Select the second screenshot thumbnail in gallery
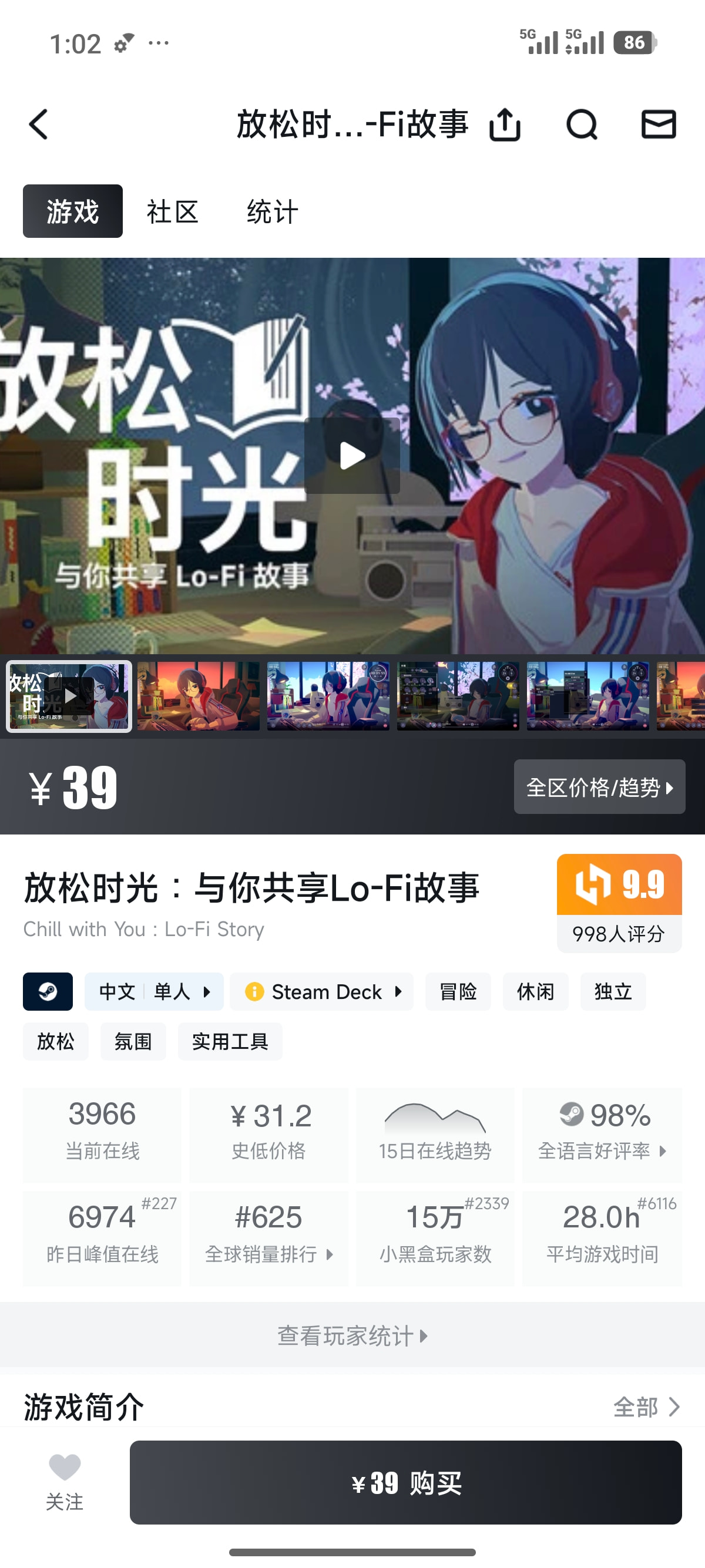Image resolution: width=705 pixels, height=1568 pixels. 199,696
